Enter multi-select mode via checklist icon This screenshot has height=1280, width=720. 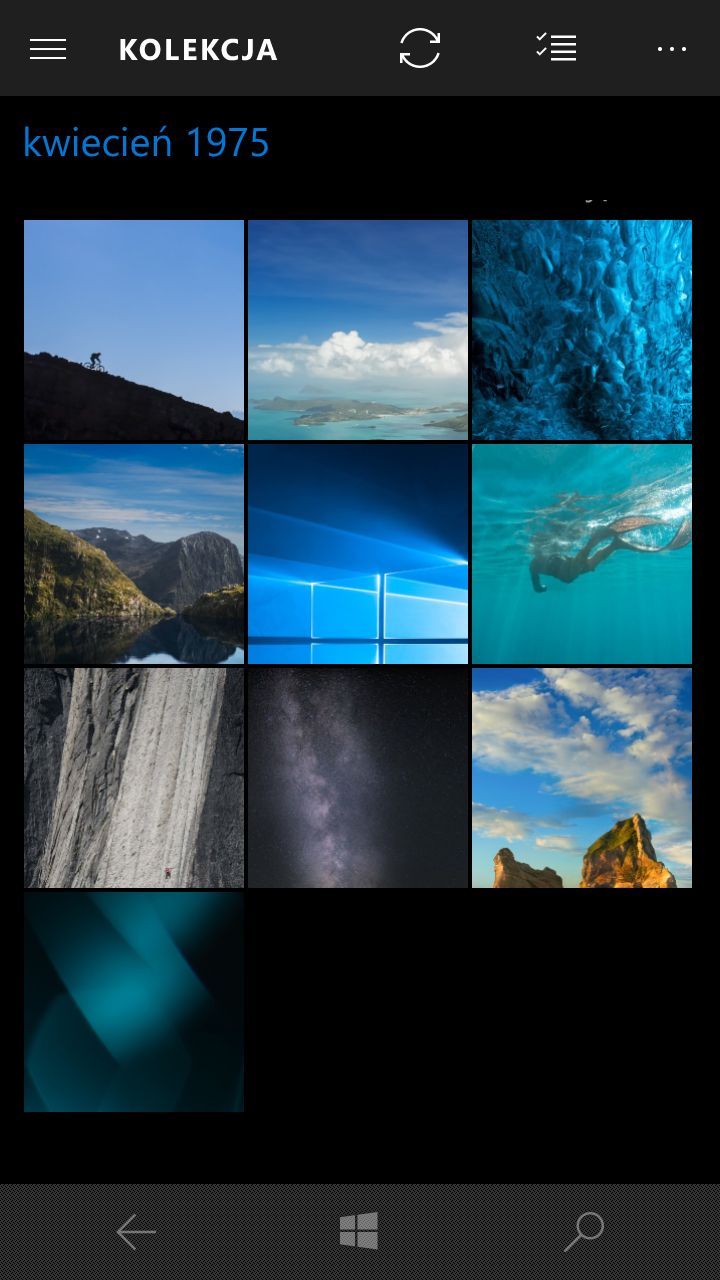pos(556,48)
